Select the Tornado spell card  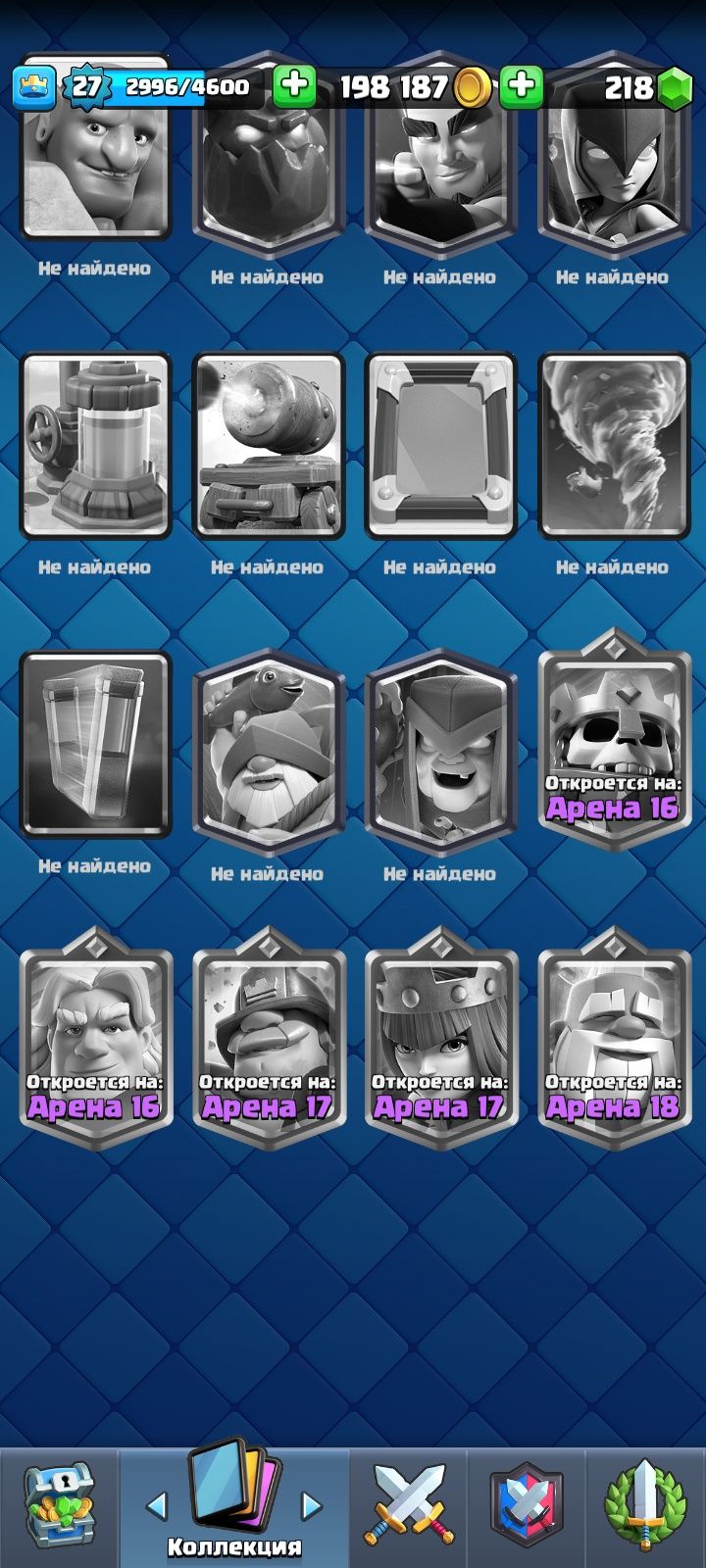tap(613, 446)
